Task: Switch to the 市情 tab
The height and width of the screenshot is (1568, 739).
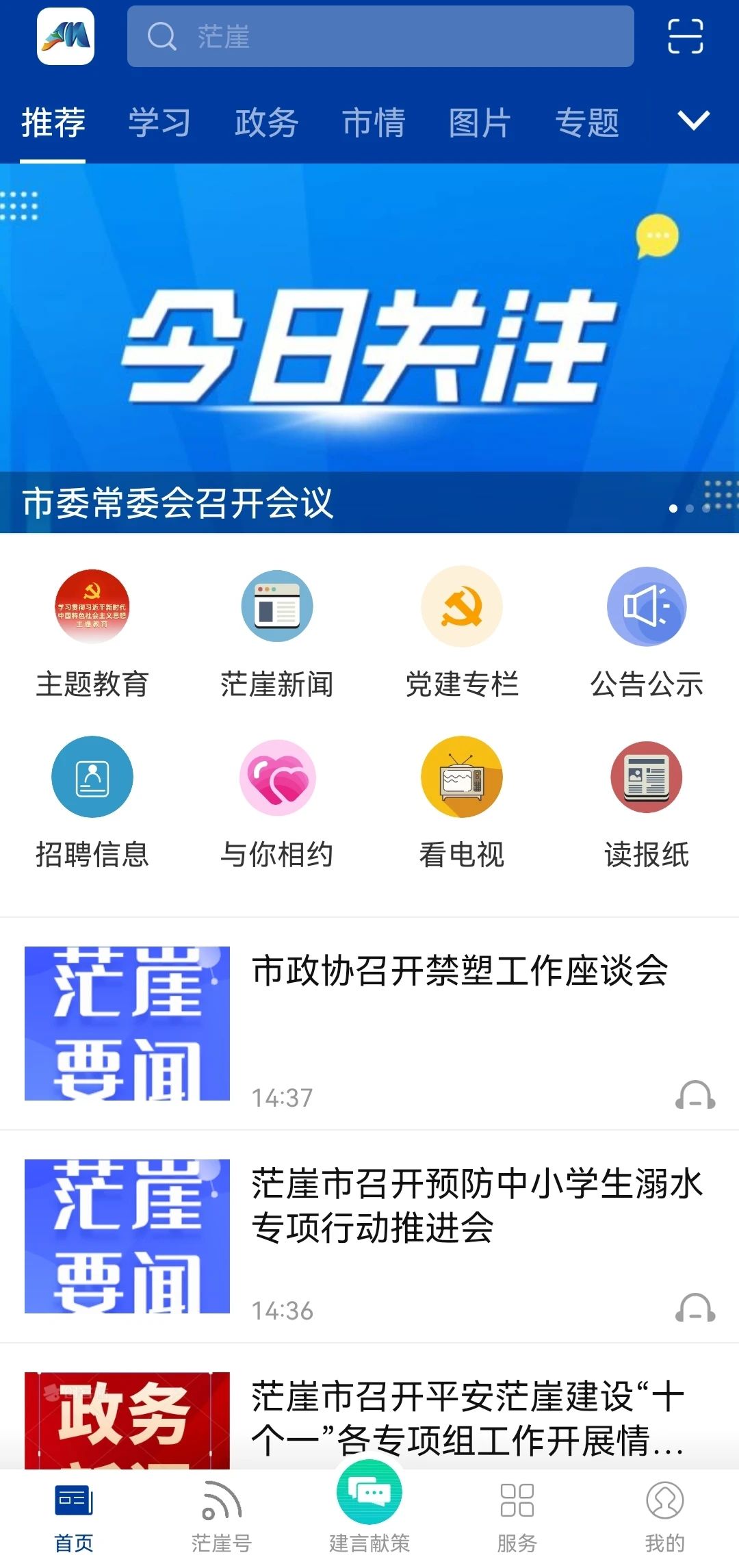Action: point(374,123)
